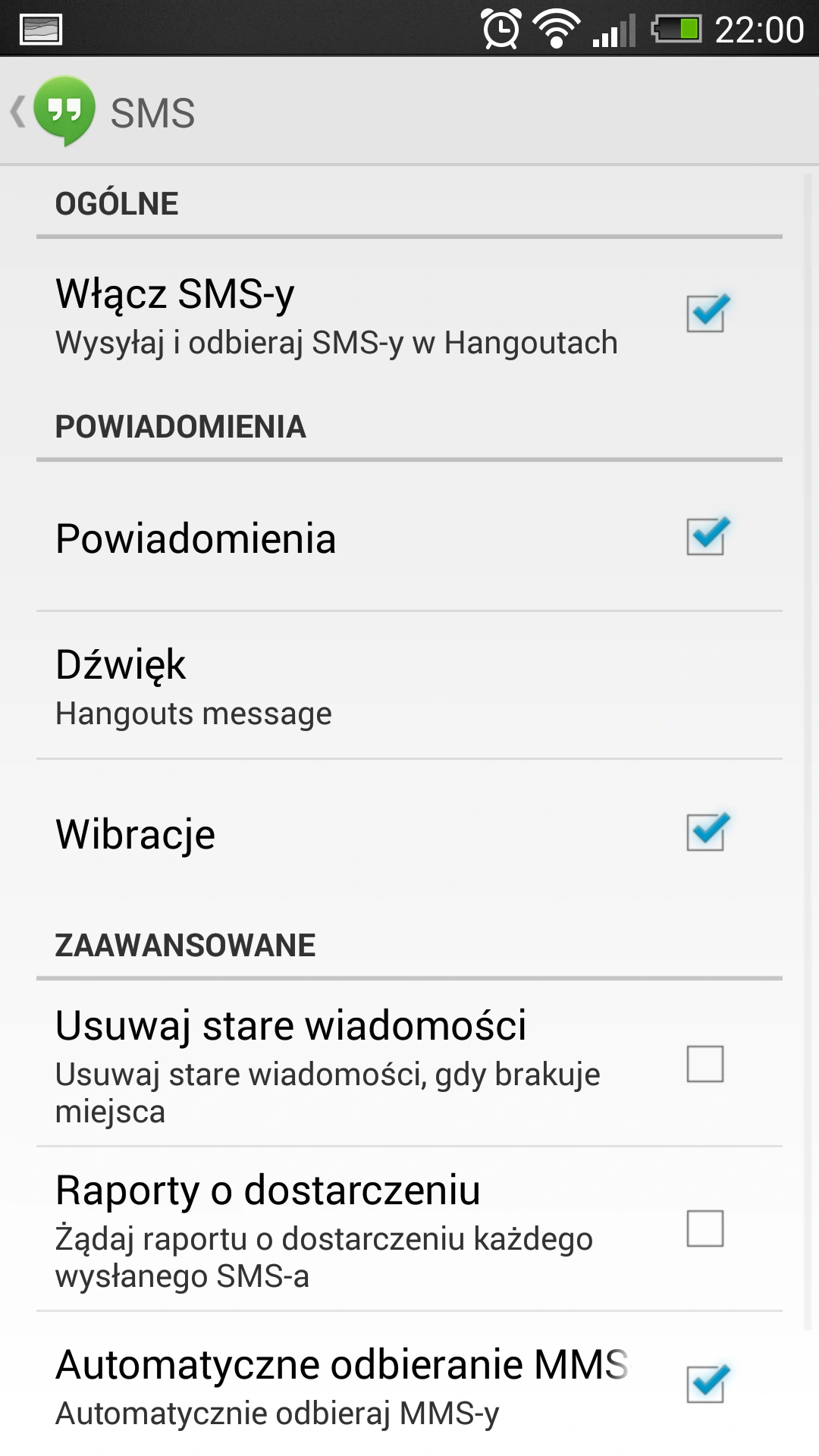Tap the ZAAWANSOWANE section header
Screen dimensions: 819x1456
[x=184, y=944]
